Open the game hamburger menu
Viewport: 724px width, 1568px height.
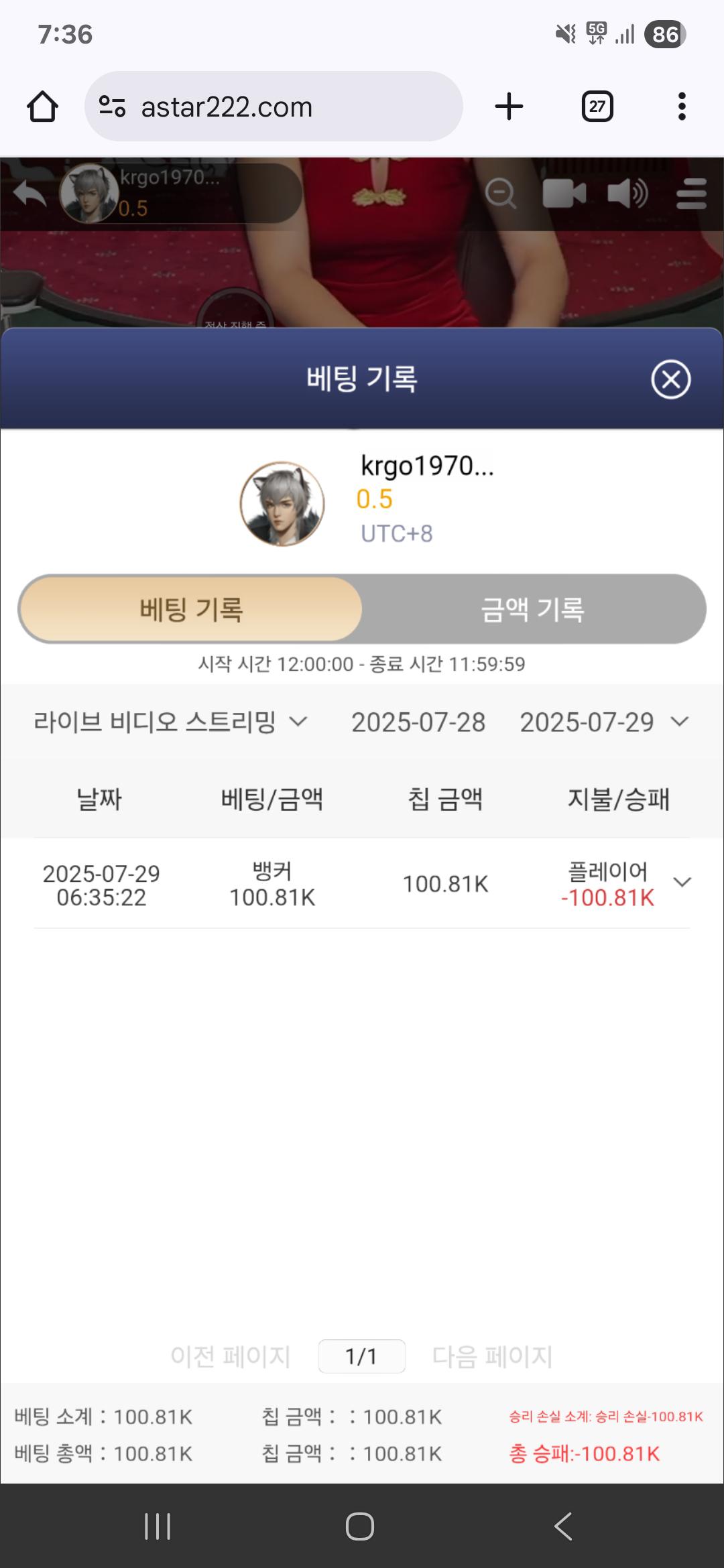coord(691,194)
